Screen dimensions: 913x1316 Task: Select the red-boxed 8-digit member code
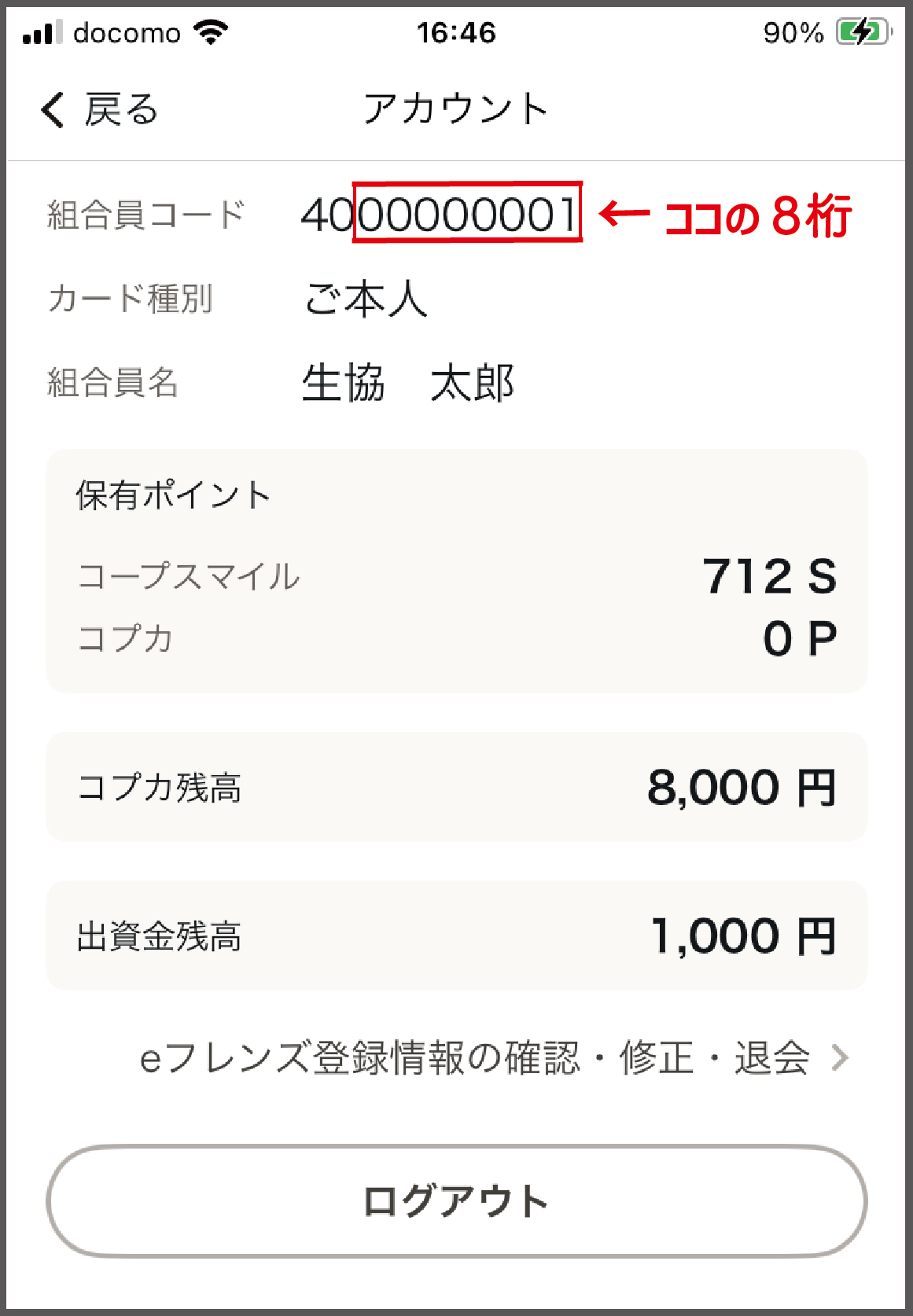[x=466, y=212]
